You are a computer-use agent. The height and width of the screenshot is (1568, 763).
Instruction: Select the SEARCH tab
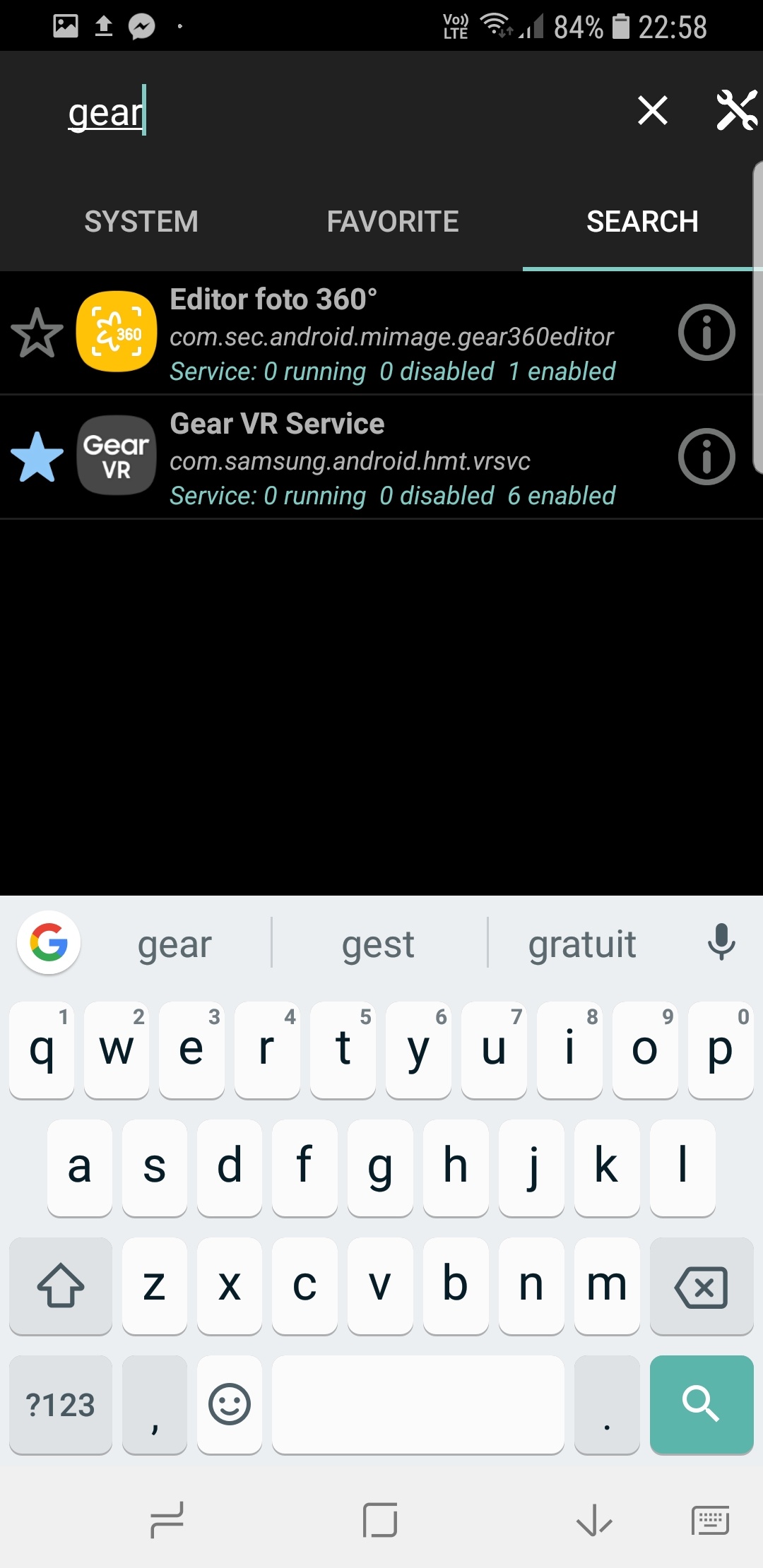641,222
